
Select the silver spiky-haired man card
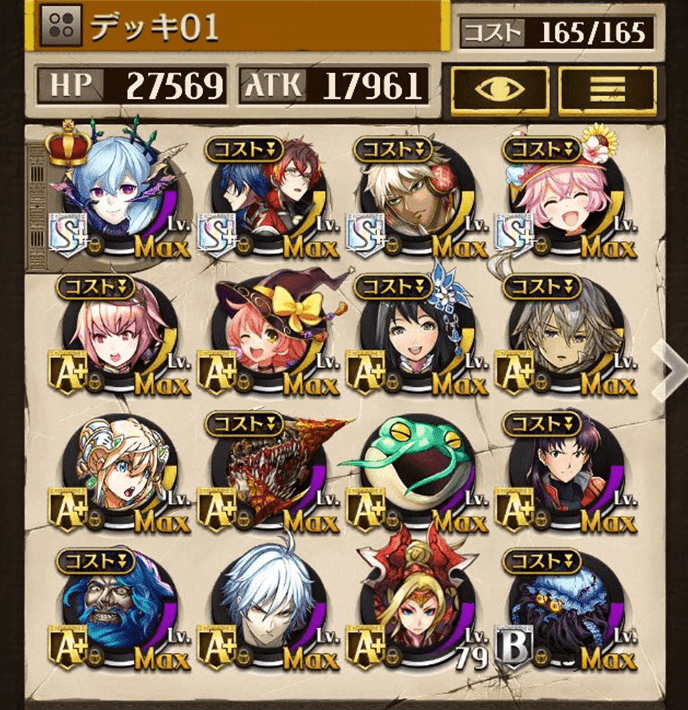point(263,608)
